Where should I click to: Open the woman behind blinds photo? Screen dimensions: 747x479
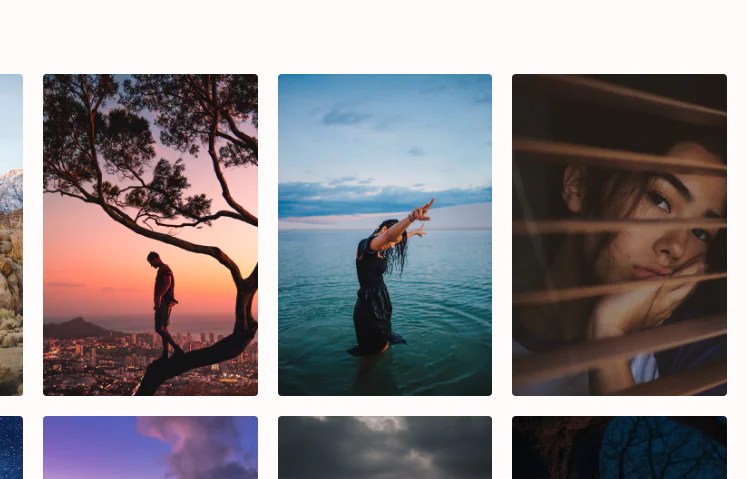[x=619, y=234]
